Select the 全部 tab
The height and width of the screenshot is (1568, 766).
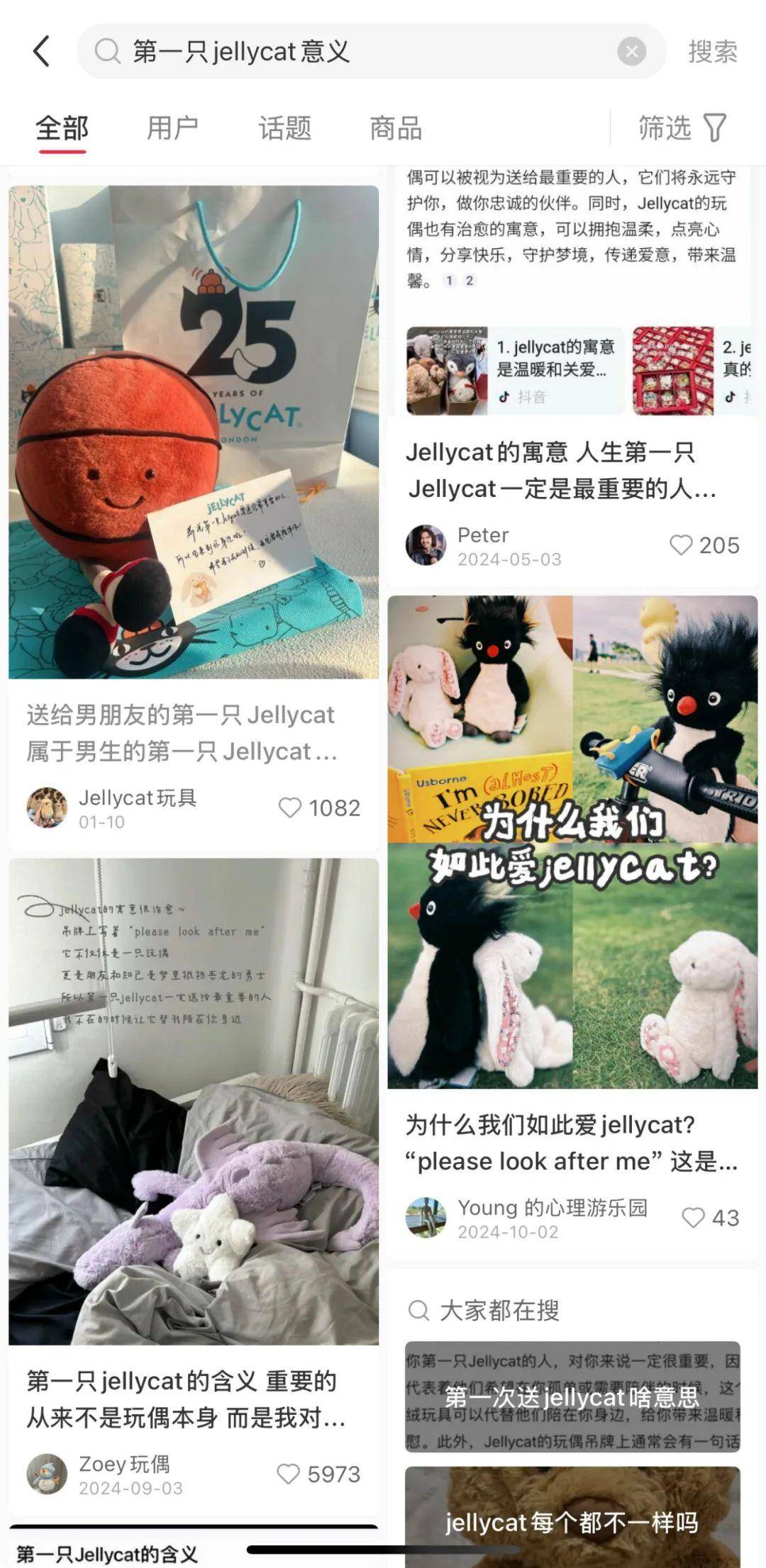pos(62,128)
